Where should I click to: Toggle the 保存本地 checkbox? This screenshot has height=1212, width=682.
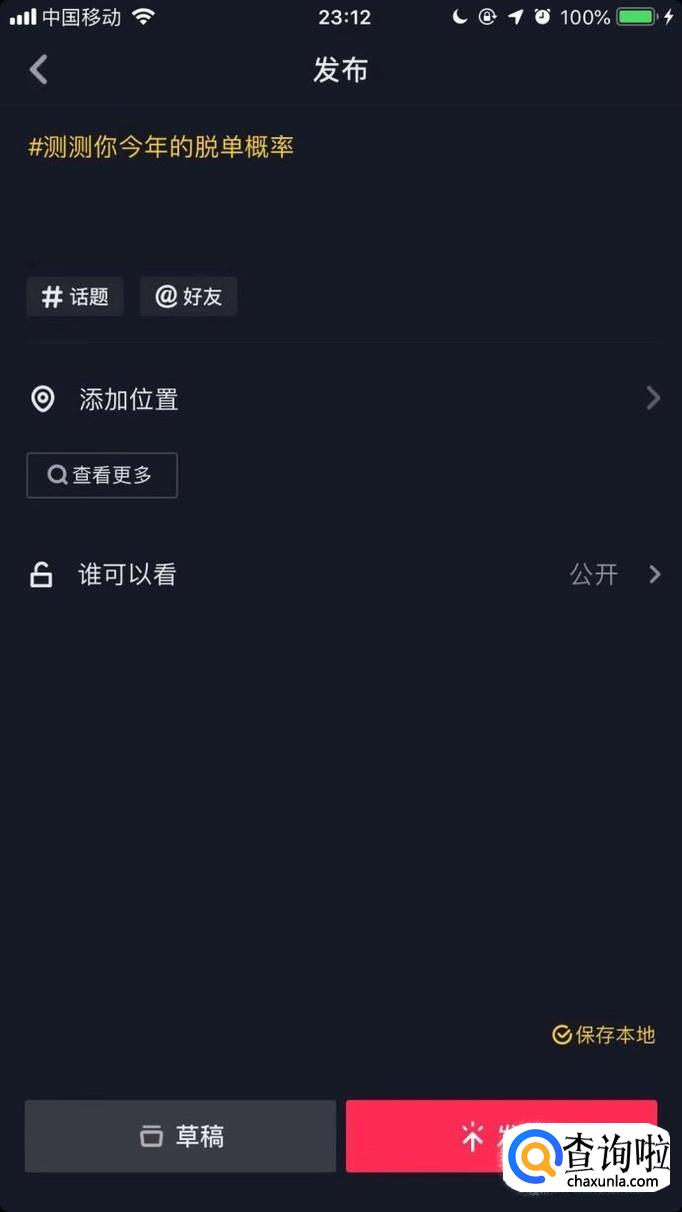click(603, 1035)
